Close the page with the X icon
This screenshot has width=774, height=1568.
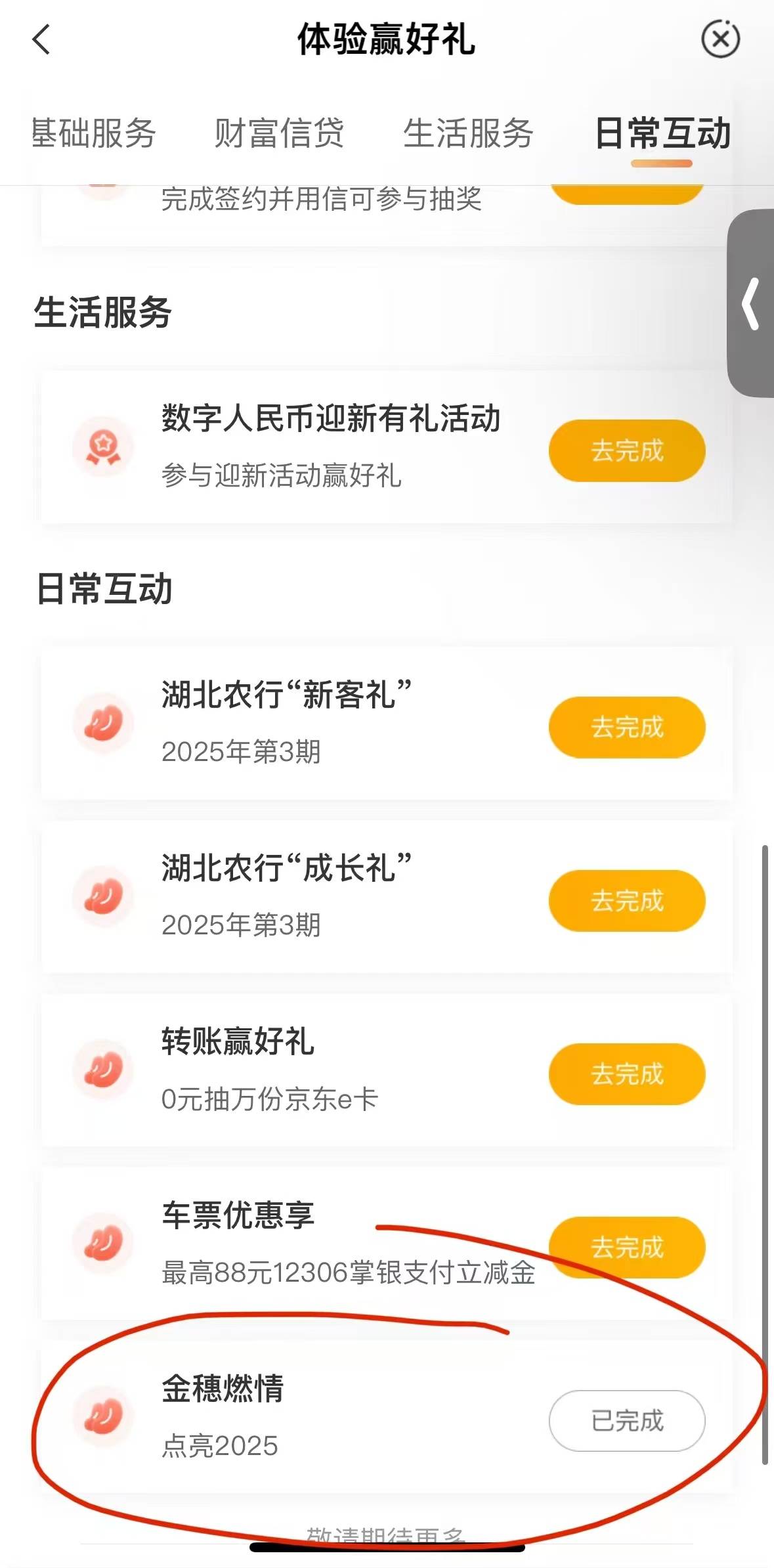[x=721, y=39]
